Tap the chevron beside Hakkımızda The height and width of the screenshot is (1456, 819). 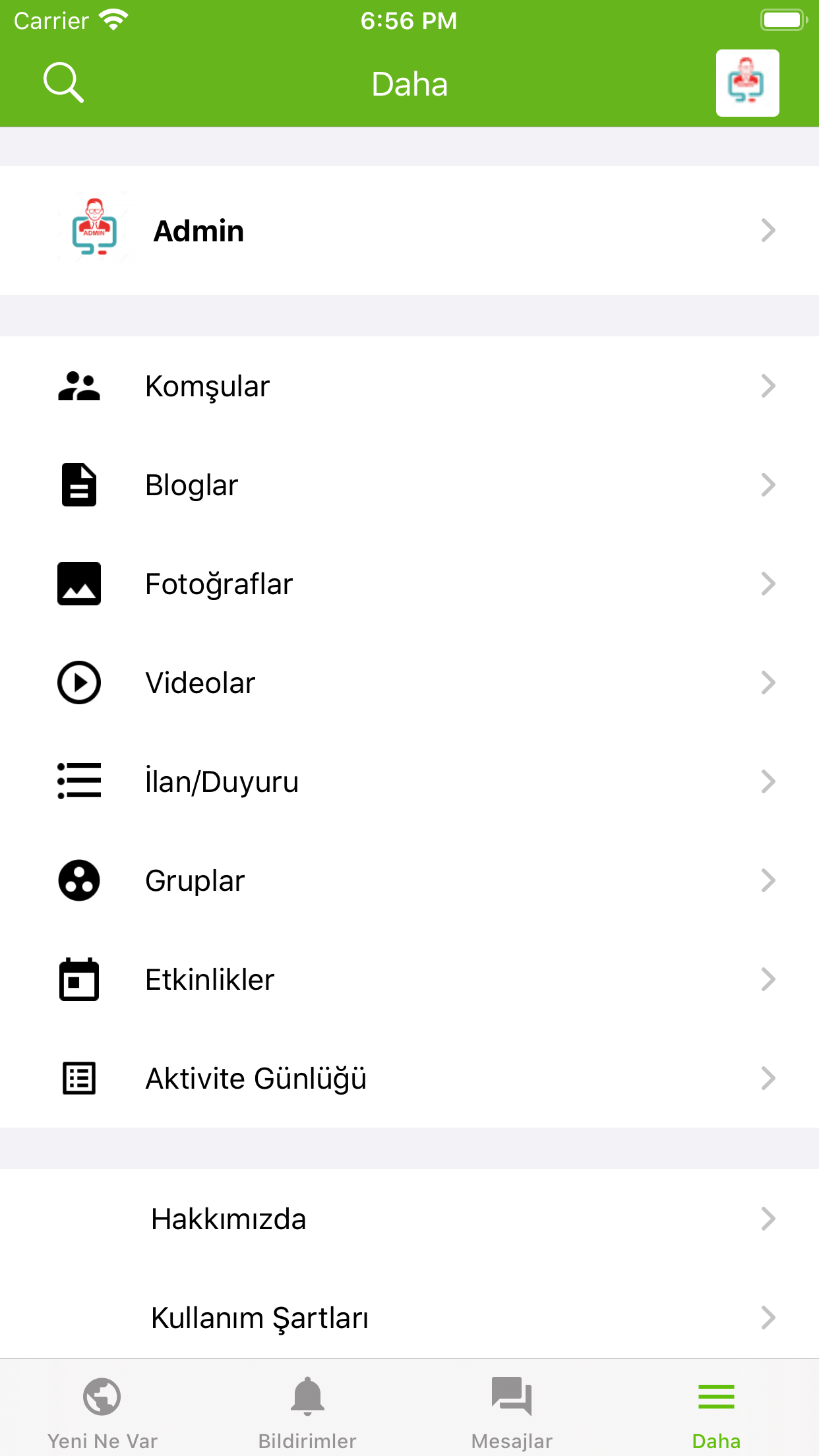pos(768,1219)
